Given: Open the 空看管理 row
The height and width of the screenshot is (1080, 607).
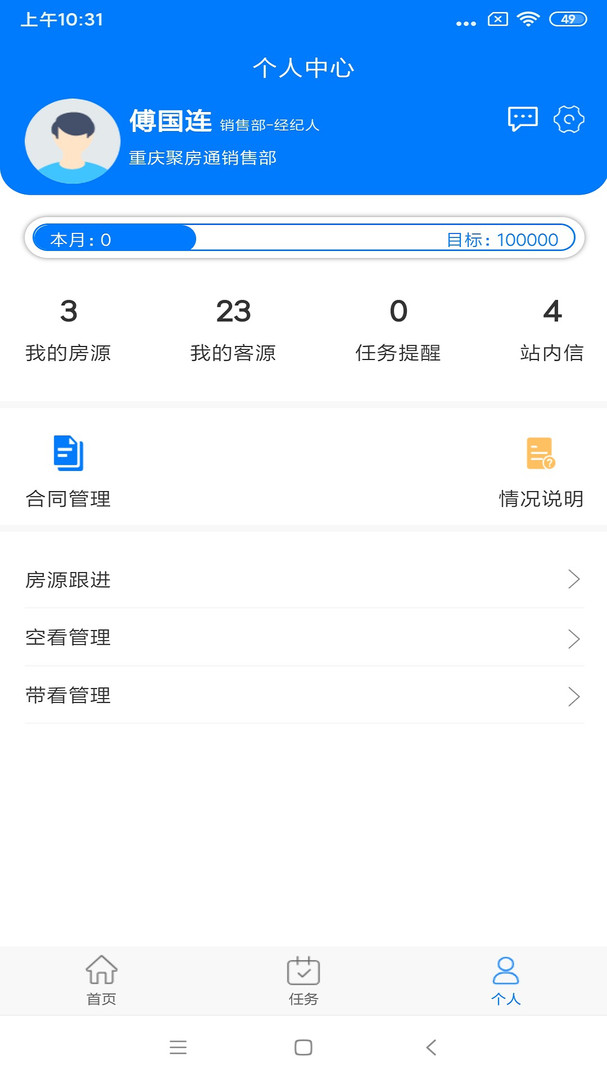Looking at the screenshot, I should point(303,637).
